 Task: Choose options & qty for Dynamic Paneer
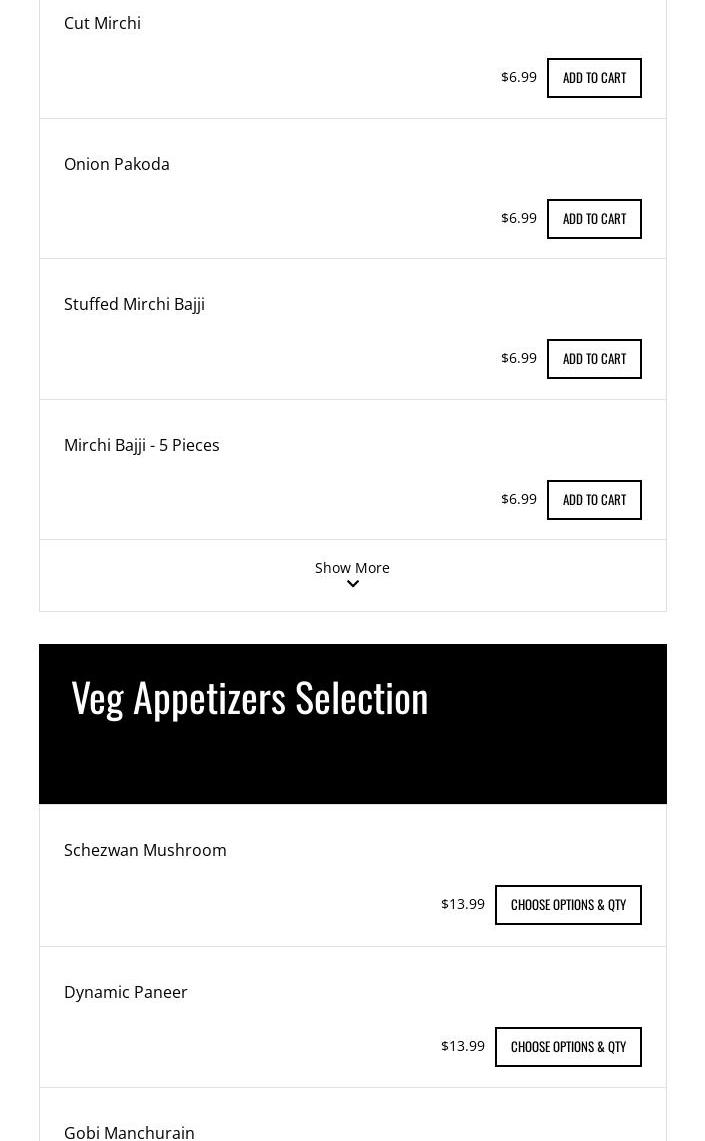[x=568, y=1047]
